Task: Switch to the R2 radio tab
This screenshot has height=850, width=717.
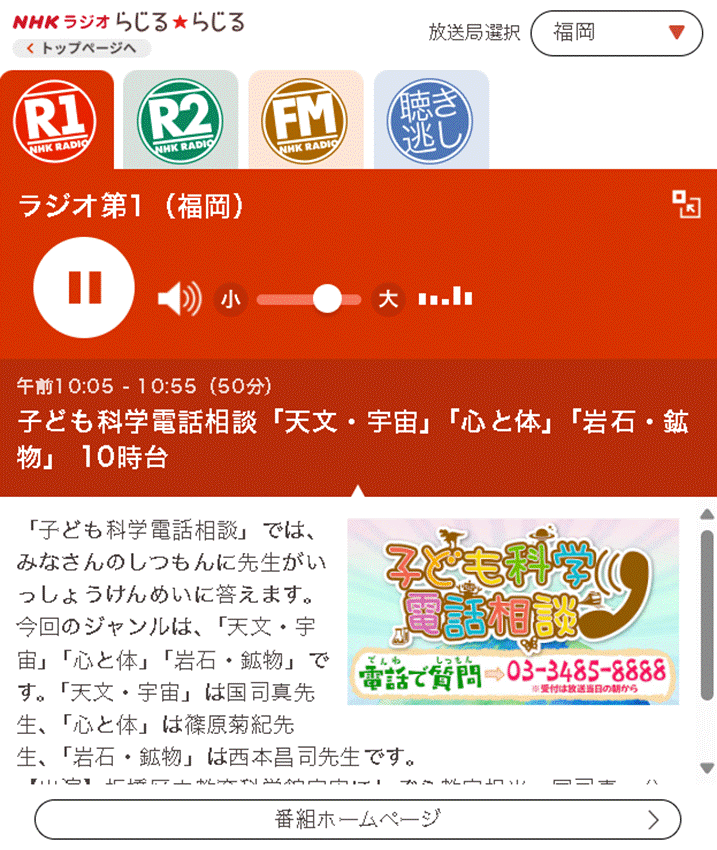Action: [180, 122]
